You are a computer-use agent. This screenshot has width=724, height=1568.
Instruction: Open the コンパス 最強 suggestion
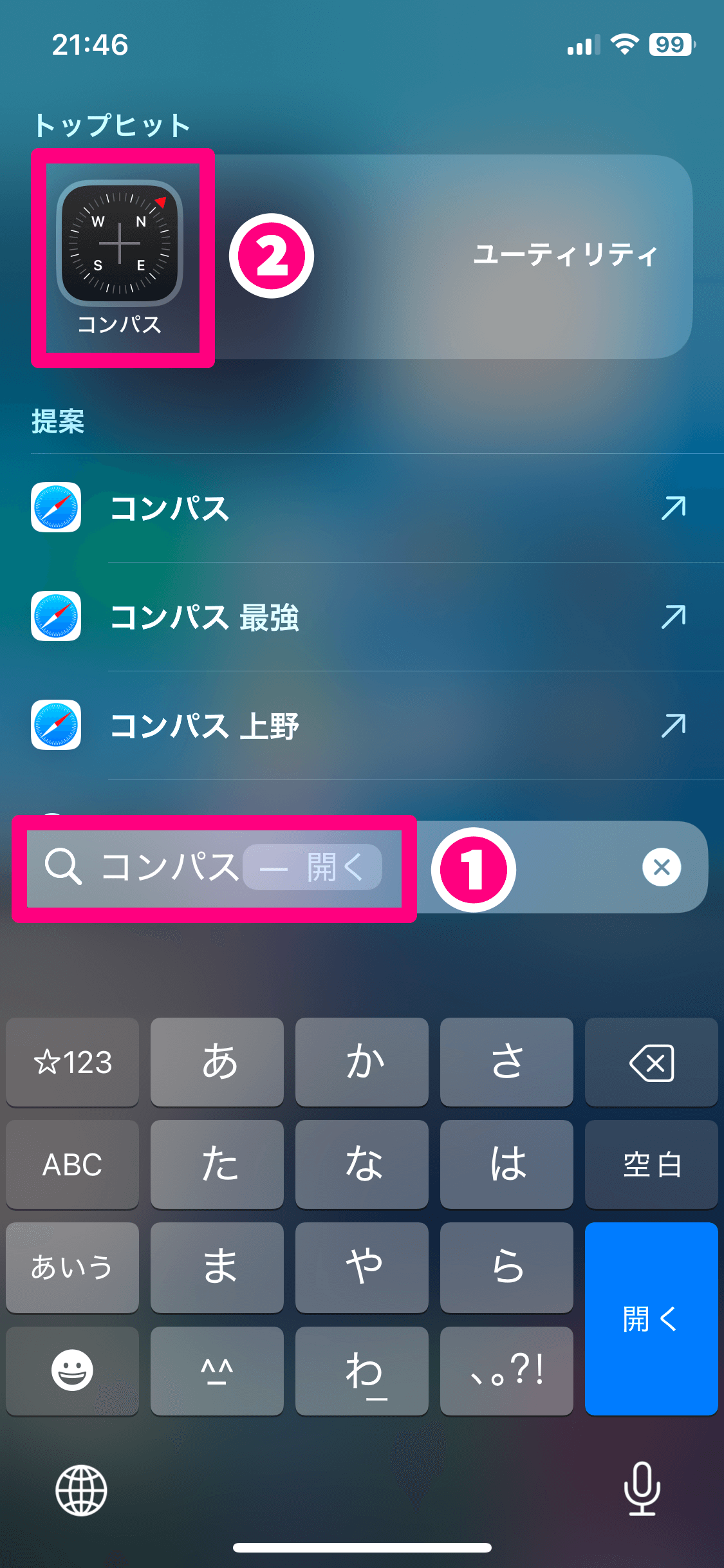(x=360, y=617)
